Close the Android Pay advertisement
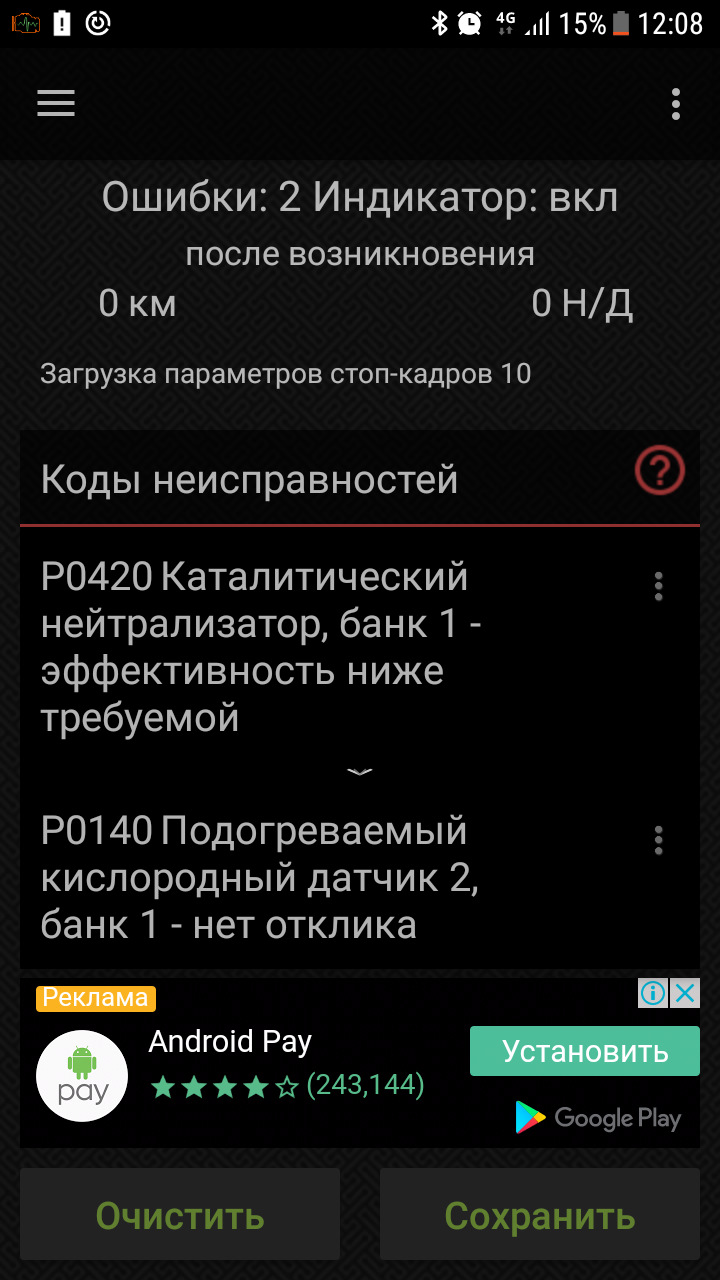Image resolution: width=720 pixels, height=1280 pixels. [685, 993]
